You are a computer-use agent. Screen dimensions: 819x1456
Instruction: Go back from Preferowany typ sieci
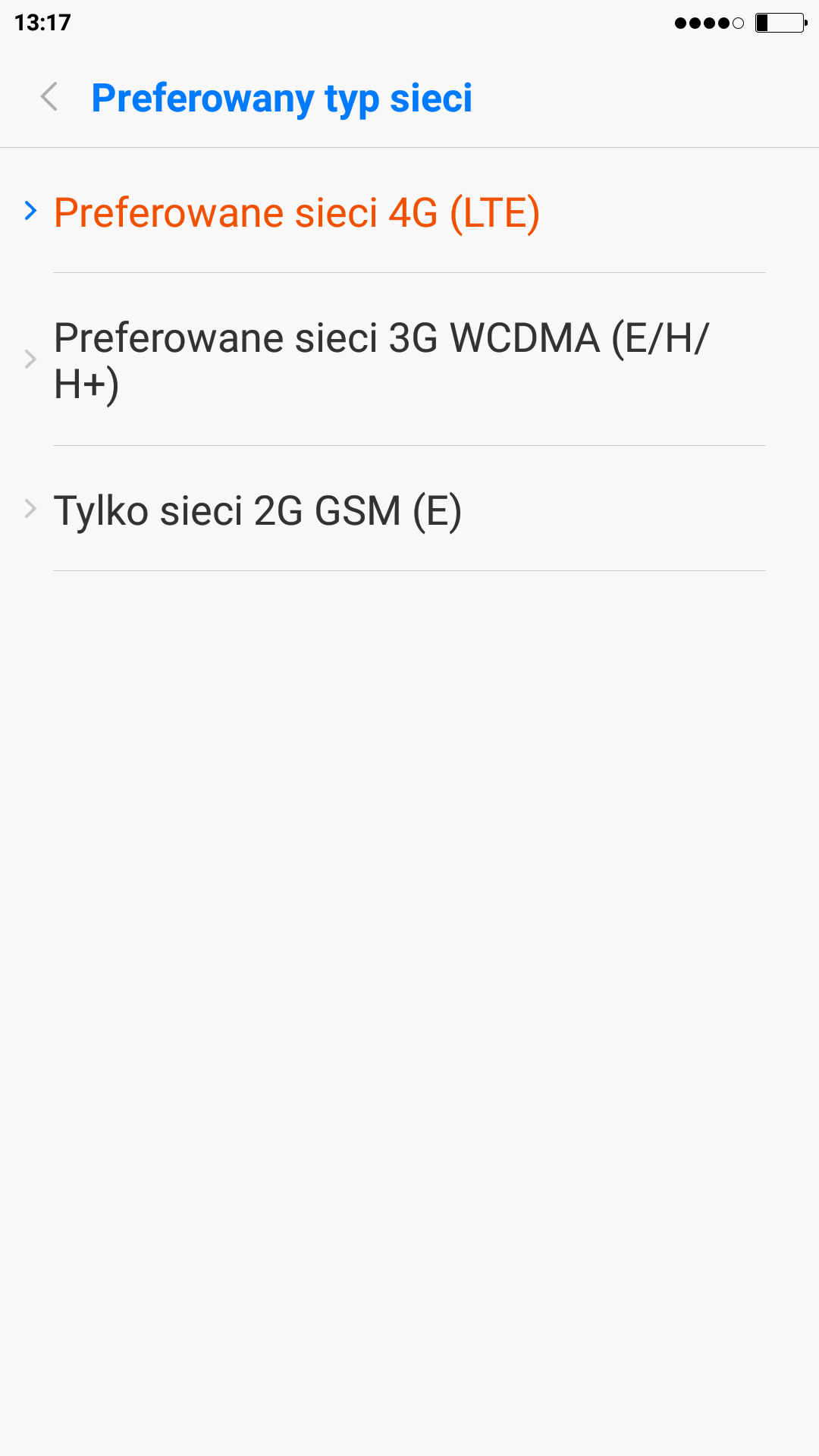click(50, 97)
